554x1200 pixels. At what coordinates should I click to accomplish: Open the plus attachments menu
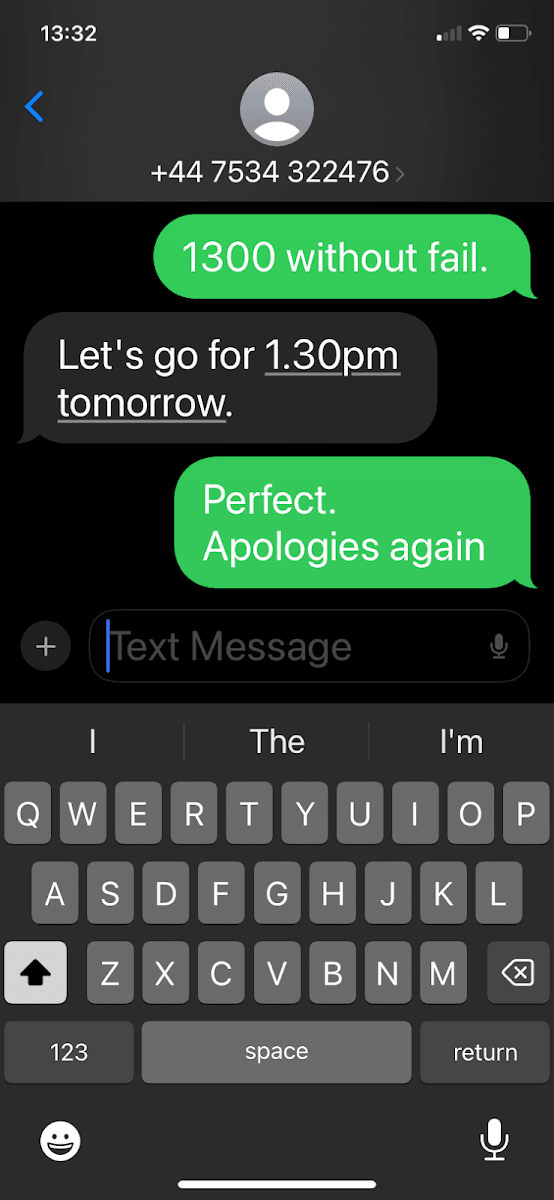[45, 646]
